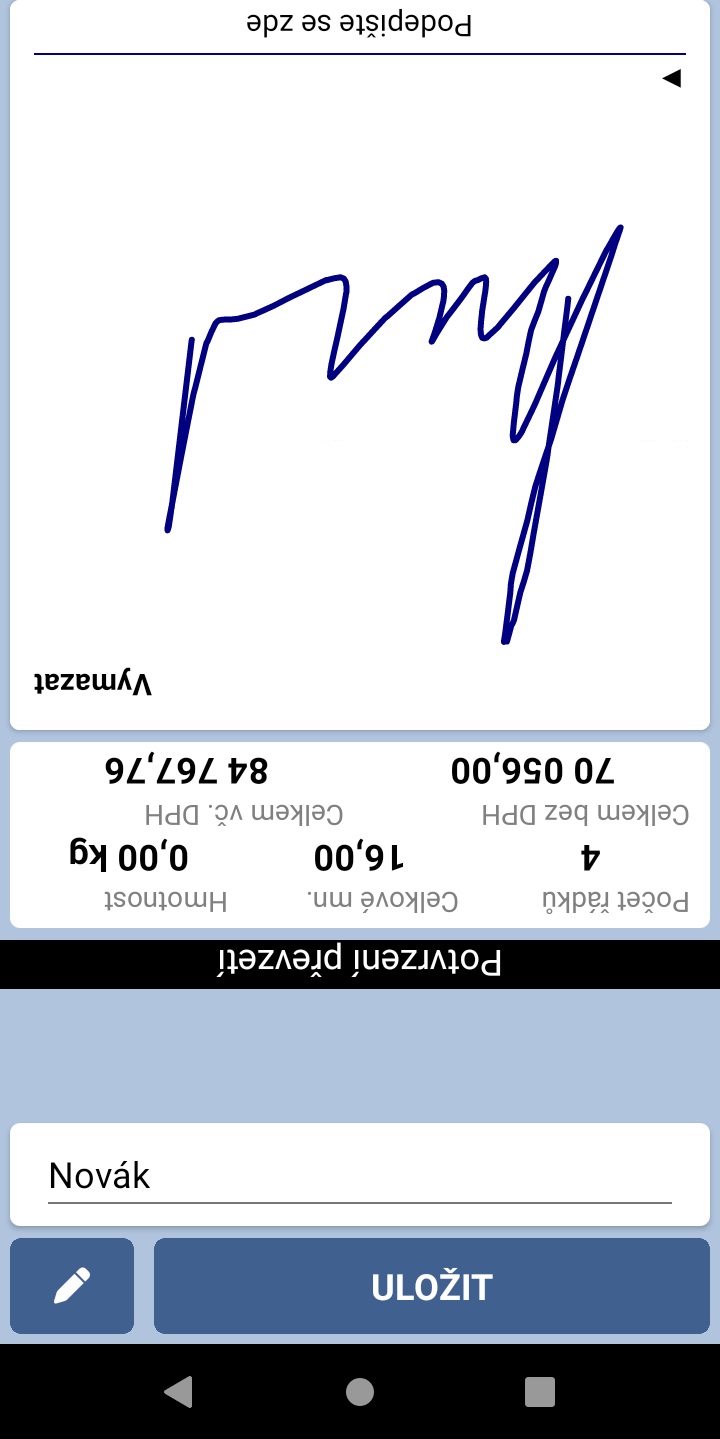Clear the signature with Vymazat

(93, 683)
